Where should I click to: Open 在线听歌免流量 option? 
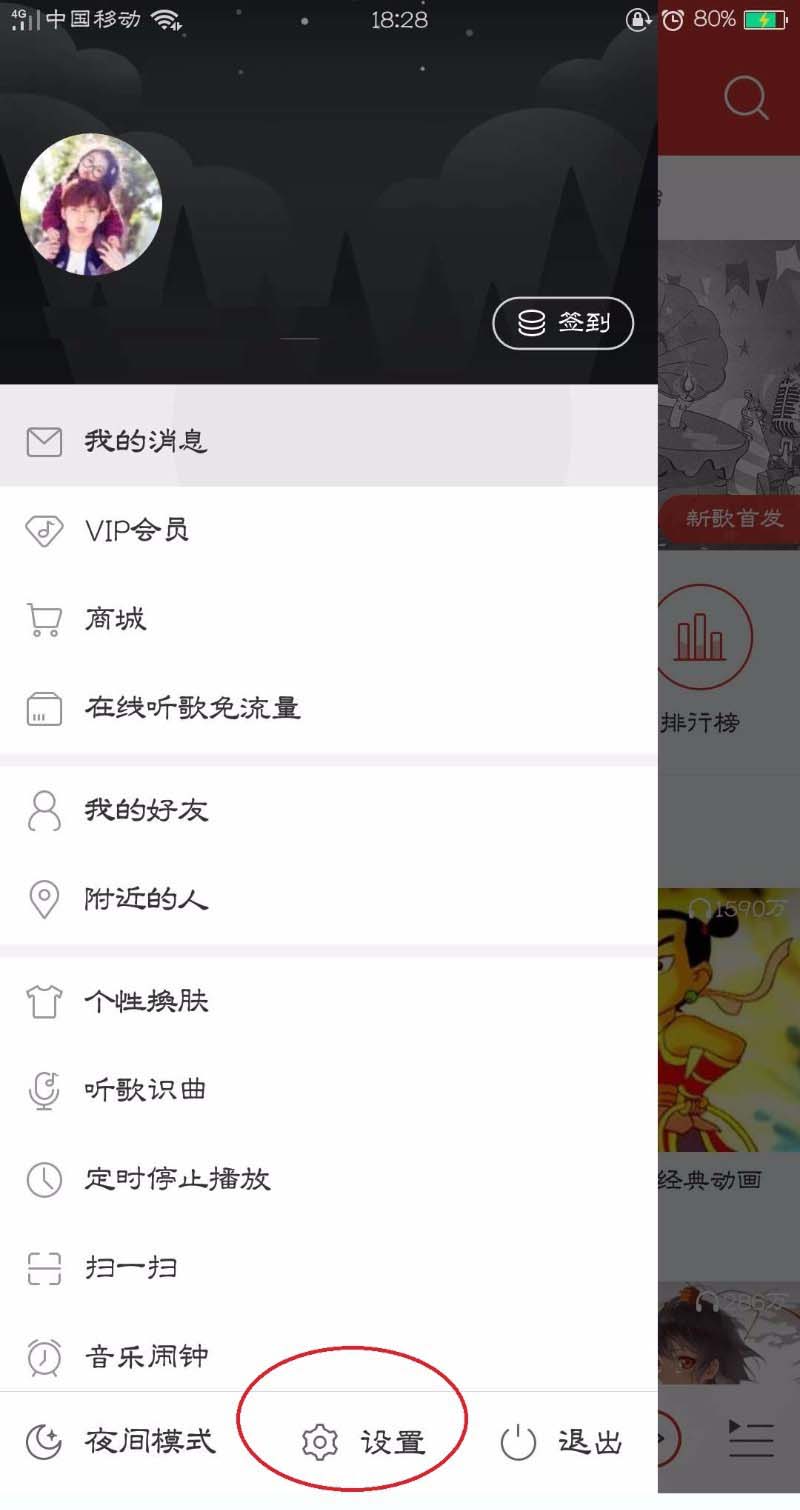tap(192, 708)
